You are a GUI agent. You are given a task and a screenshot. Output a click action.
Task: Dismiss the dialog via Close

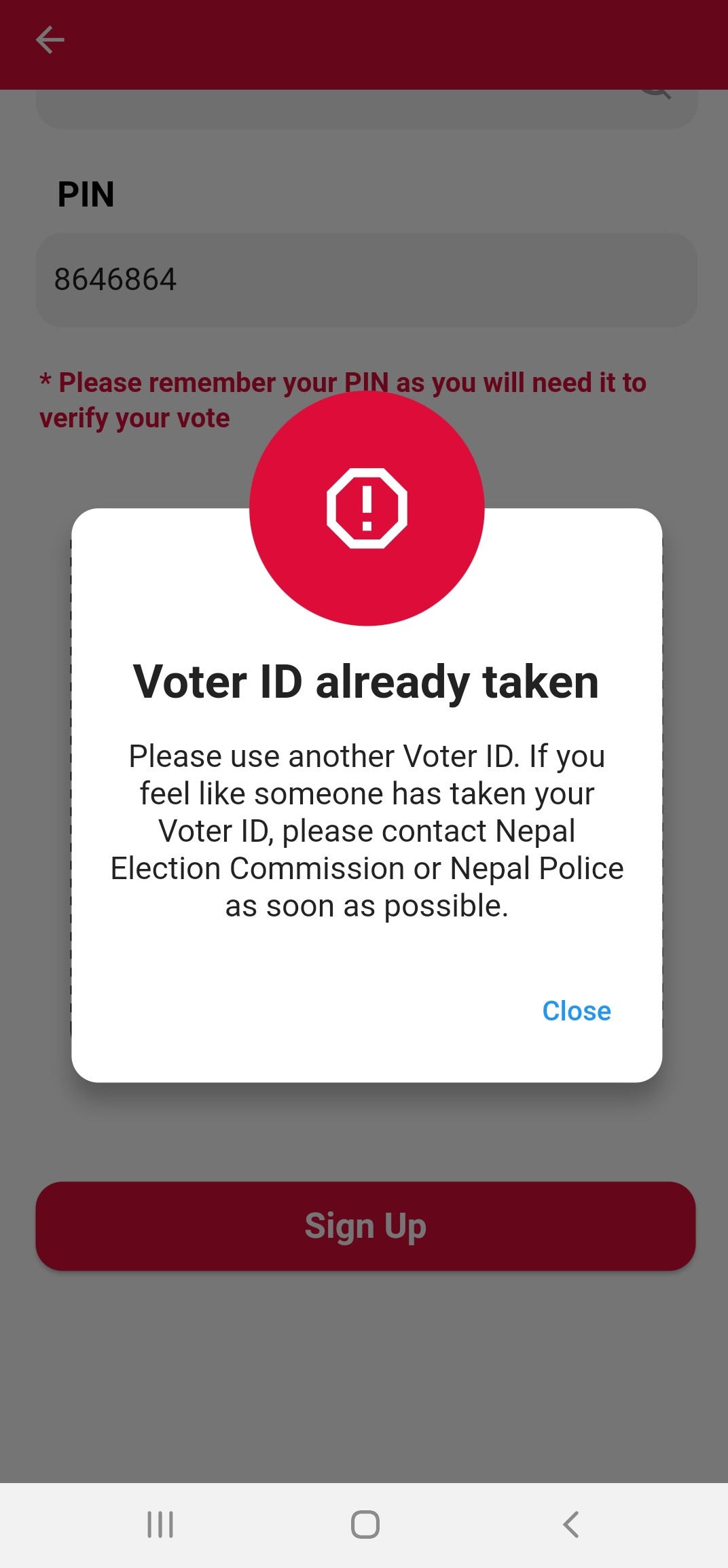tap(576, 1012)
